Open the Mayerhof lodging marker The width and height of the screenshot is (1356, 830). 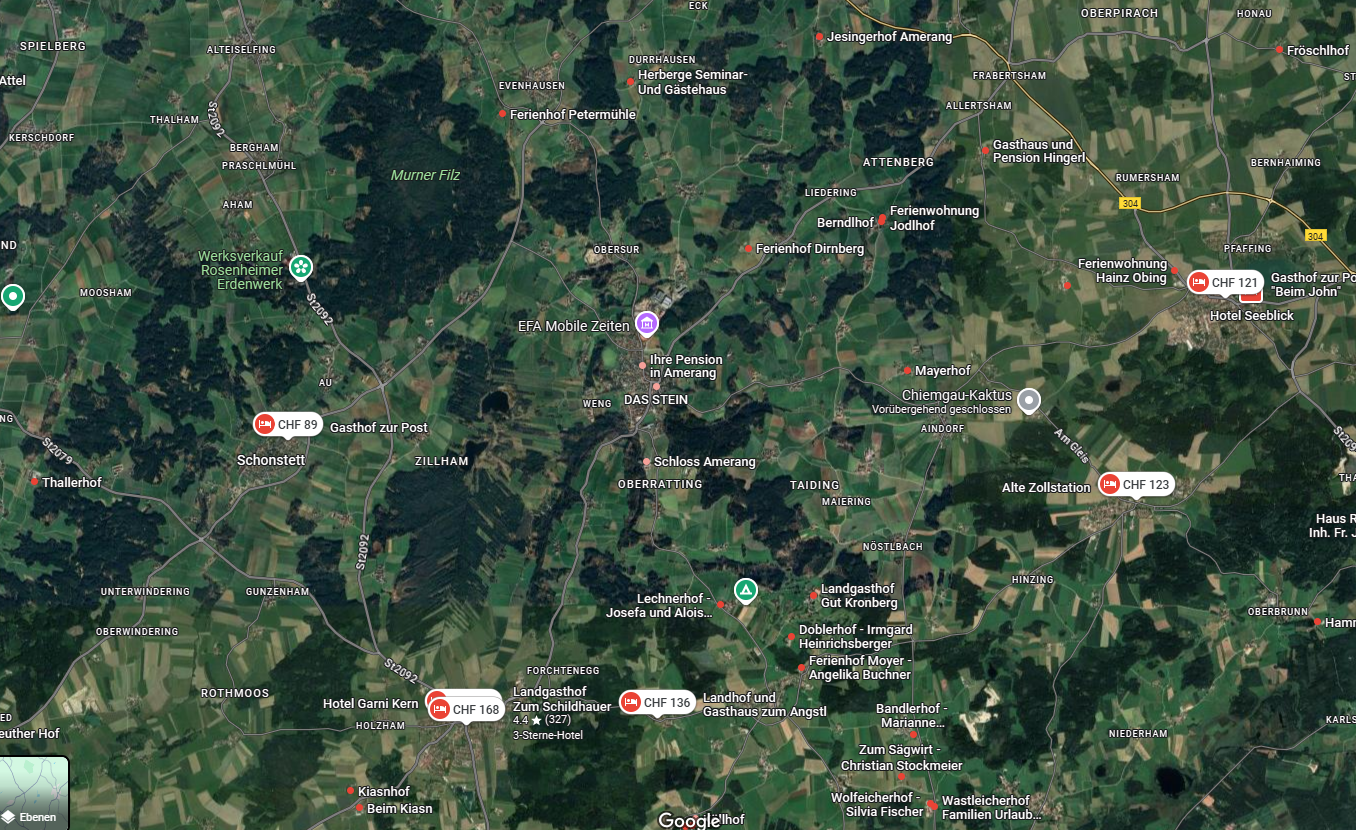(907, 371)
